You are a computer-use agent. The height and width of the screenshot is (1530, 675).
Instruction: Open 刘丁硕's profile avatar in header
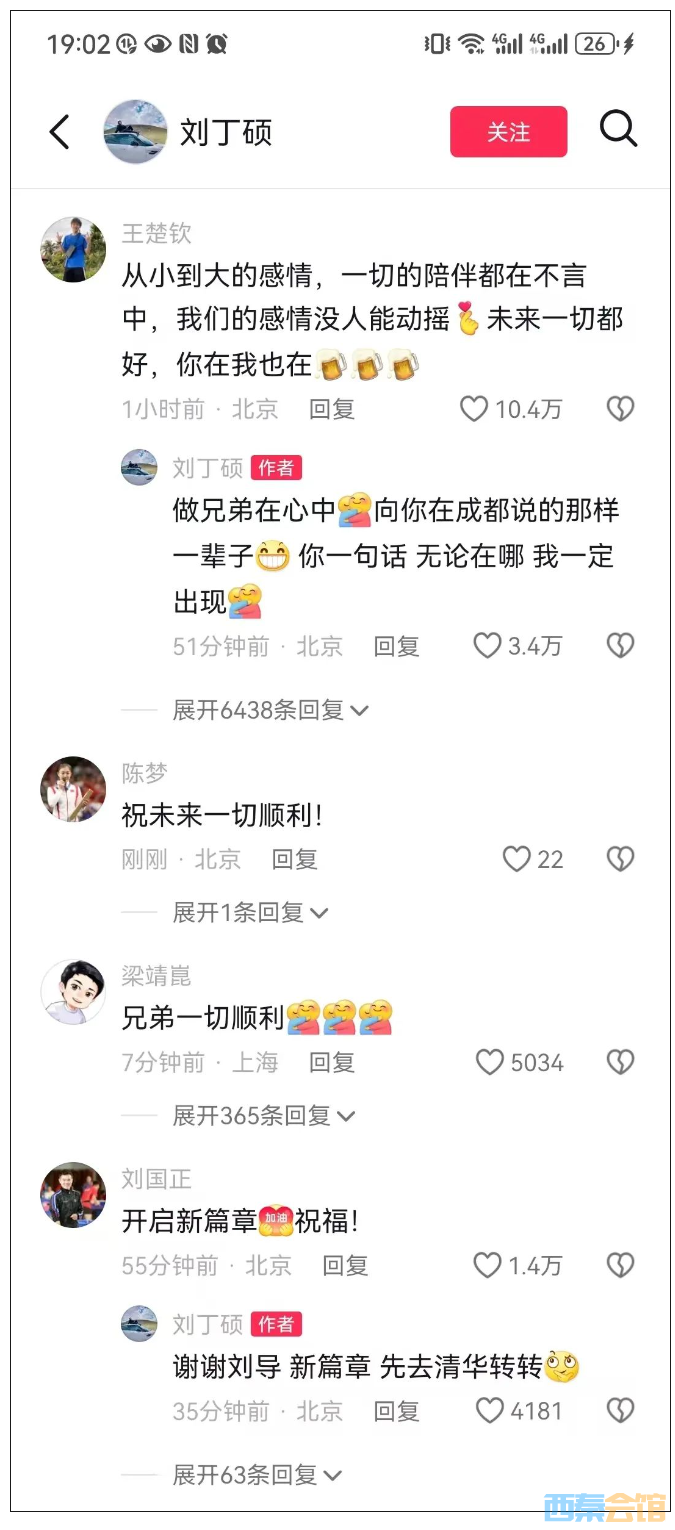point(134,132)
